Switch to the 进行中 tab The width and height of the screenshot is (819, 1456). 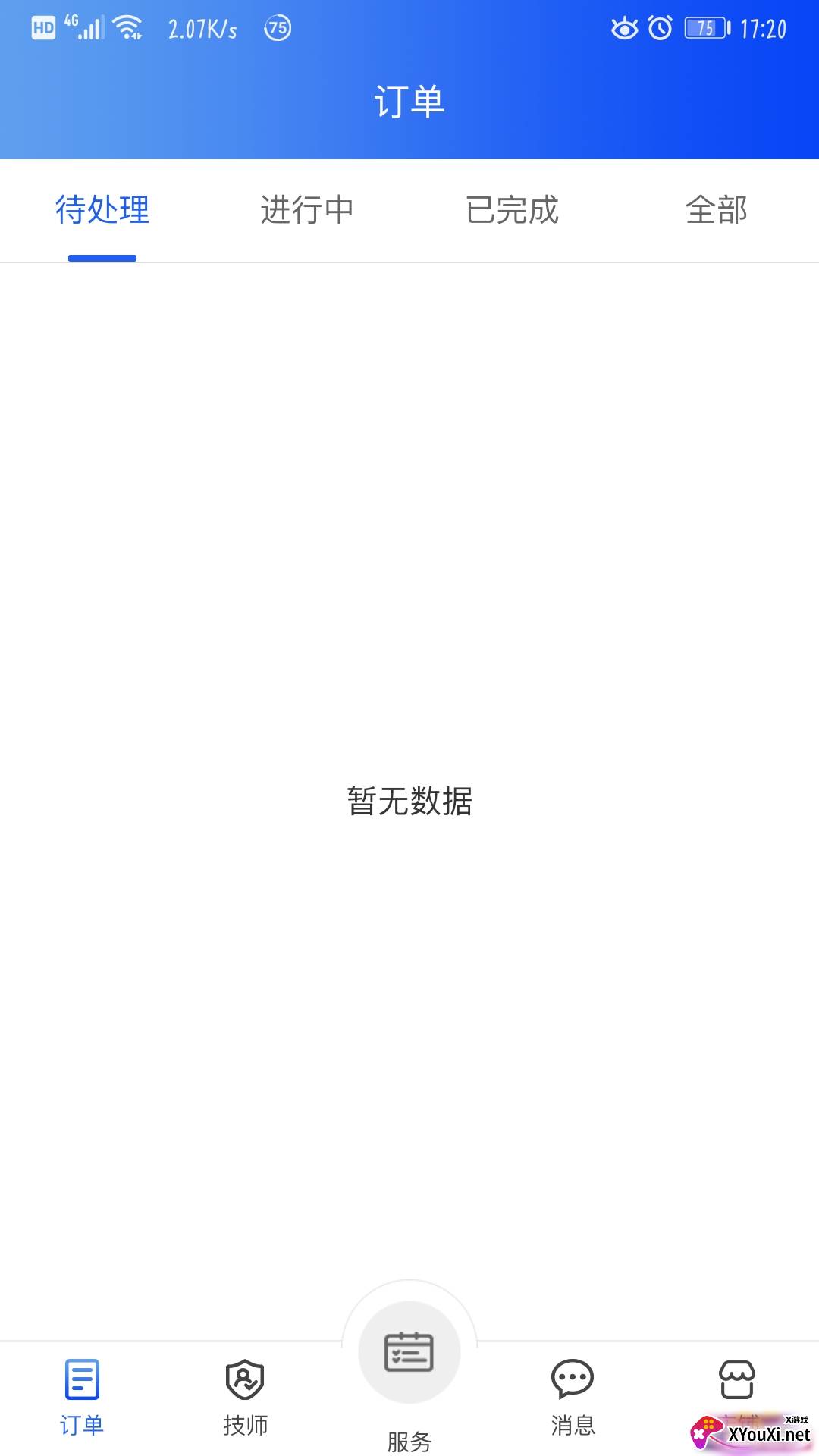pos(307,210)
